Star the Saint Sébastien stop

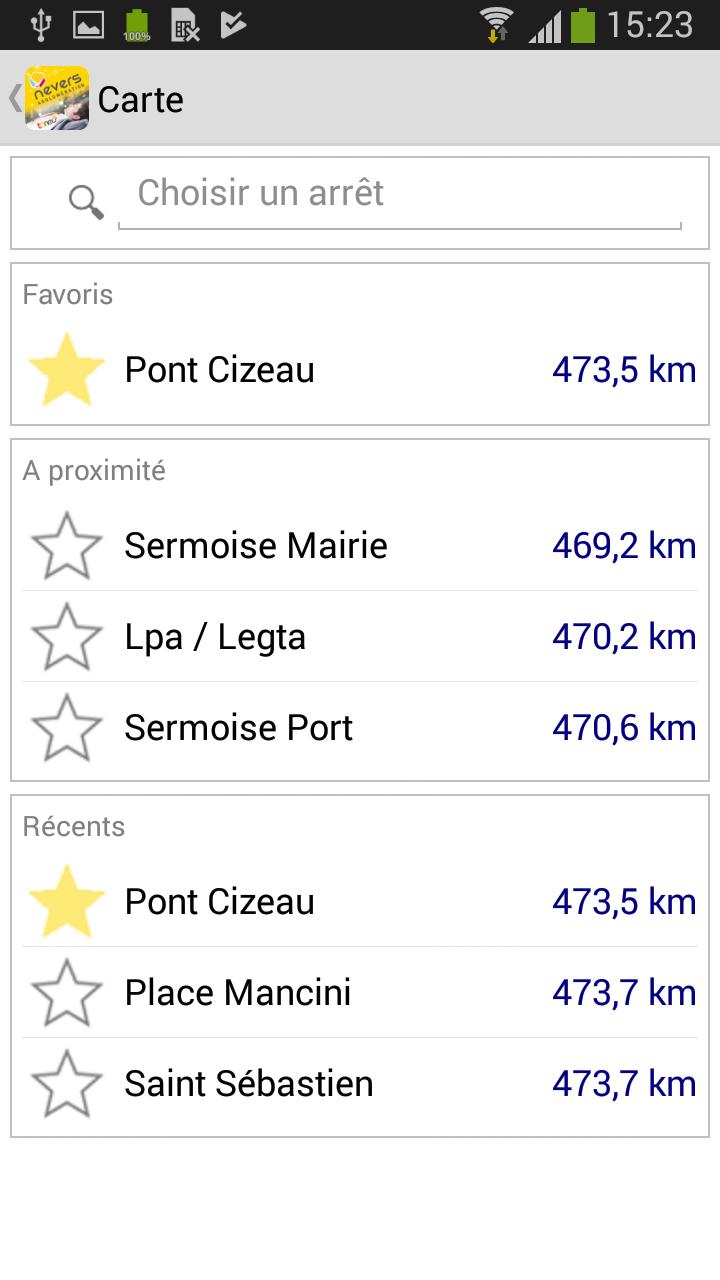[67, 1084]
